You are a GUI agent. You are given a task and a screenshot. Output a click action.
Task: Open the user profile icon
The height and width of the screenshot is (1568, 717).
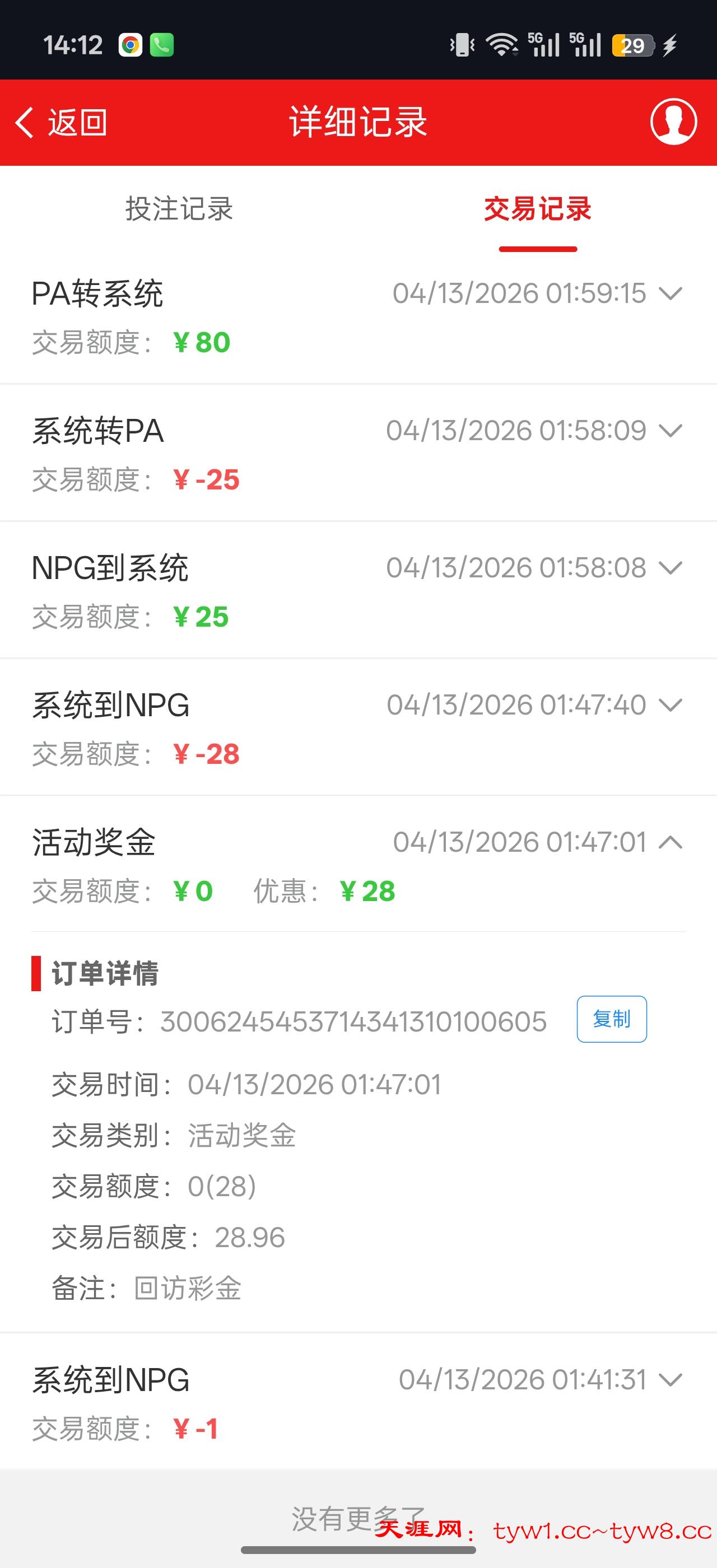point(673,122)
